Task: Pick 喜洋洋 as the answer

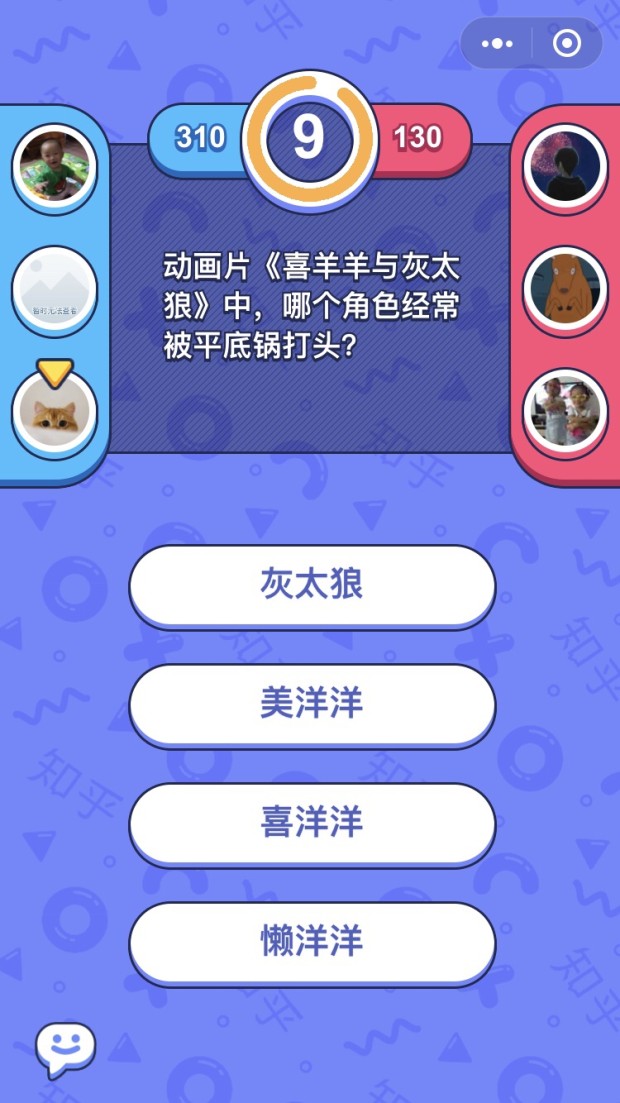Action: coord(312,823)
